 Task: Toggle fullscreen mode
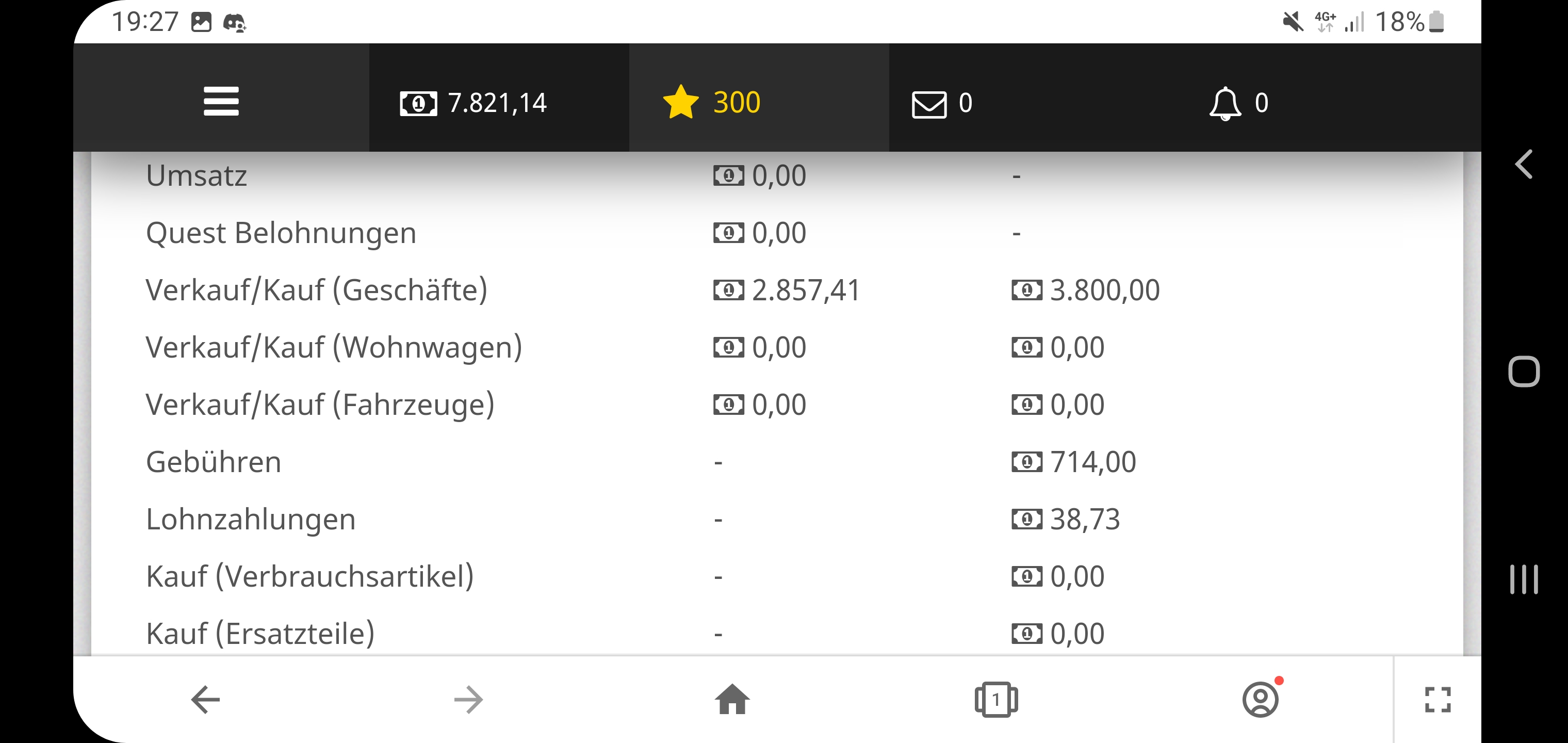[x=1437, y=699]
